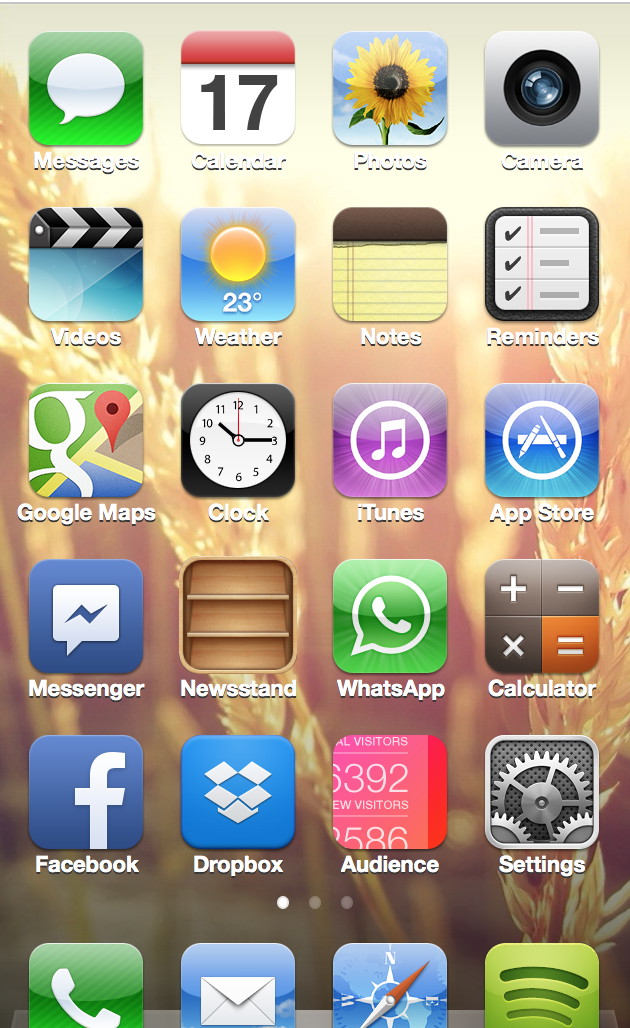Tap the Safari compass icon in dock
The image size is (630, 1028).
(x=390, y=985)
